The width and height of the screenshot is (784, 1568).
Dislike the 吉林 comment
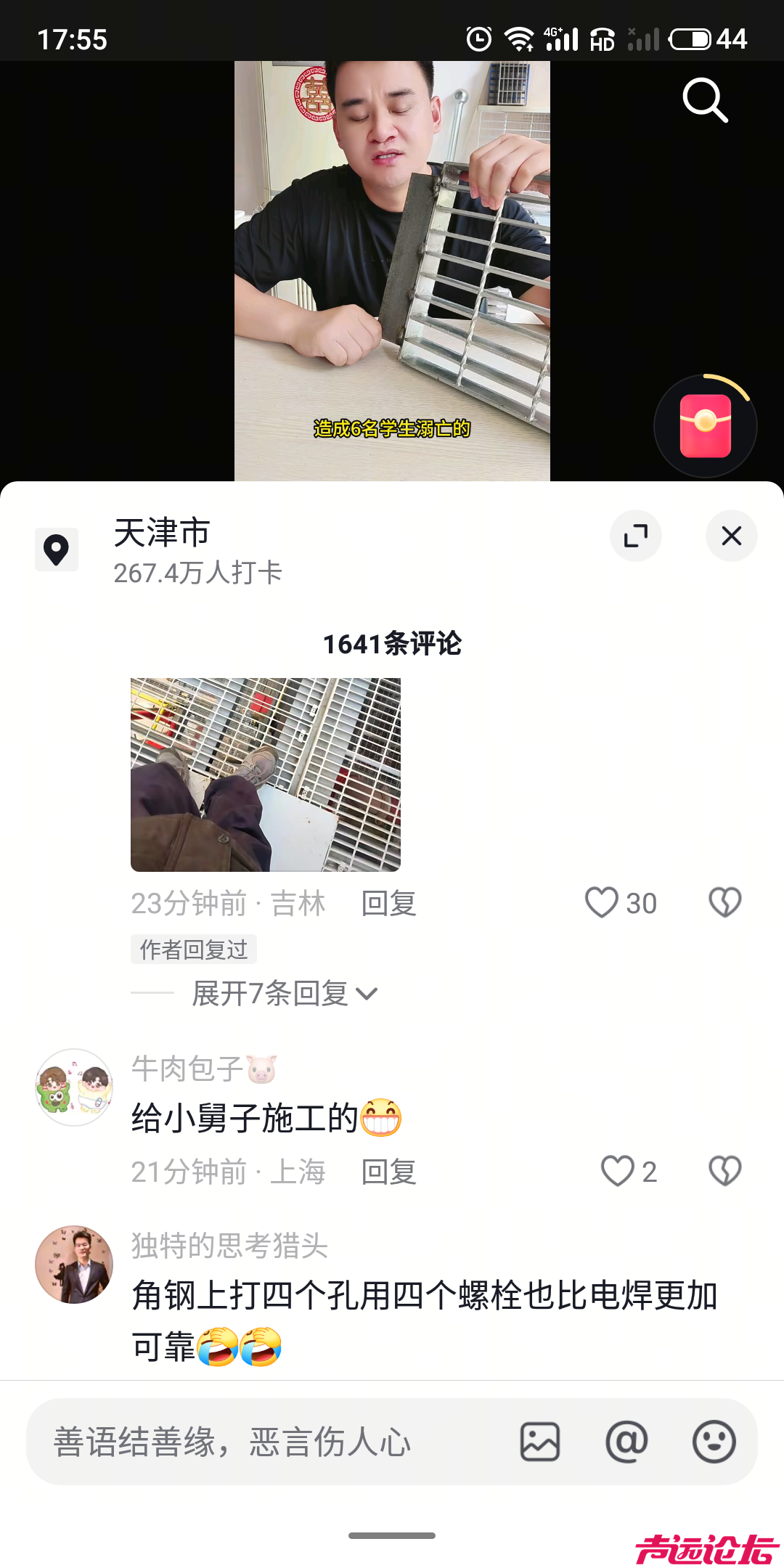[724, 903]
